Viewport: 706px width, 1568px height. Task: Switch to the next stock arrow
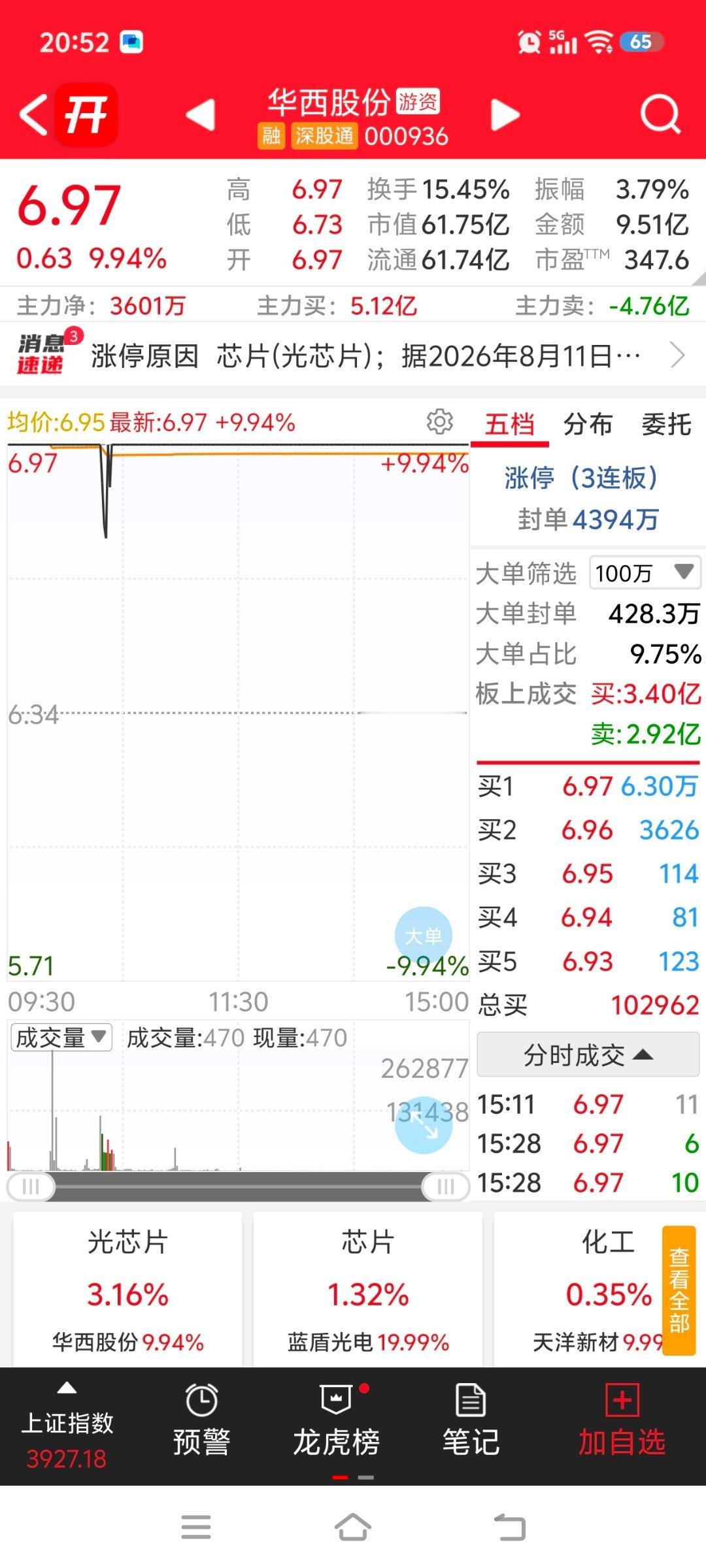pyautogui.click(x=505, y=115)
